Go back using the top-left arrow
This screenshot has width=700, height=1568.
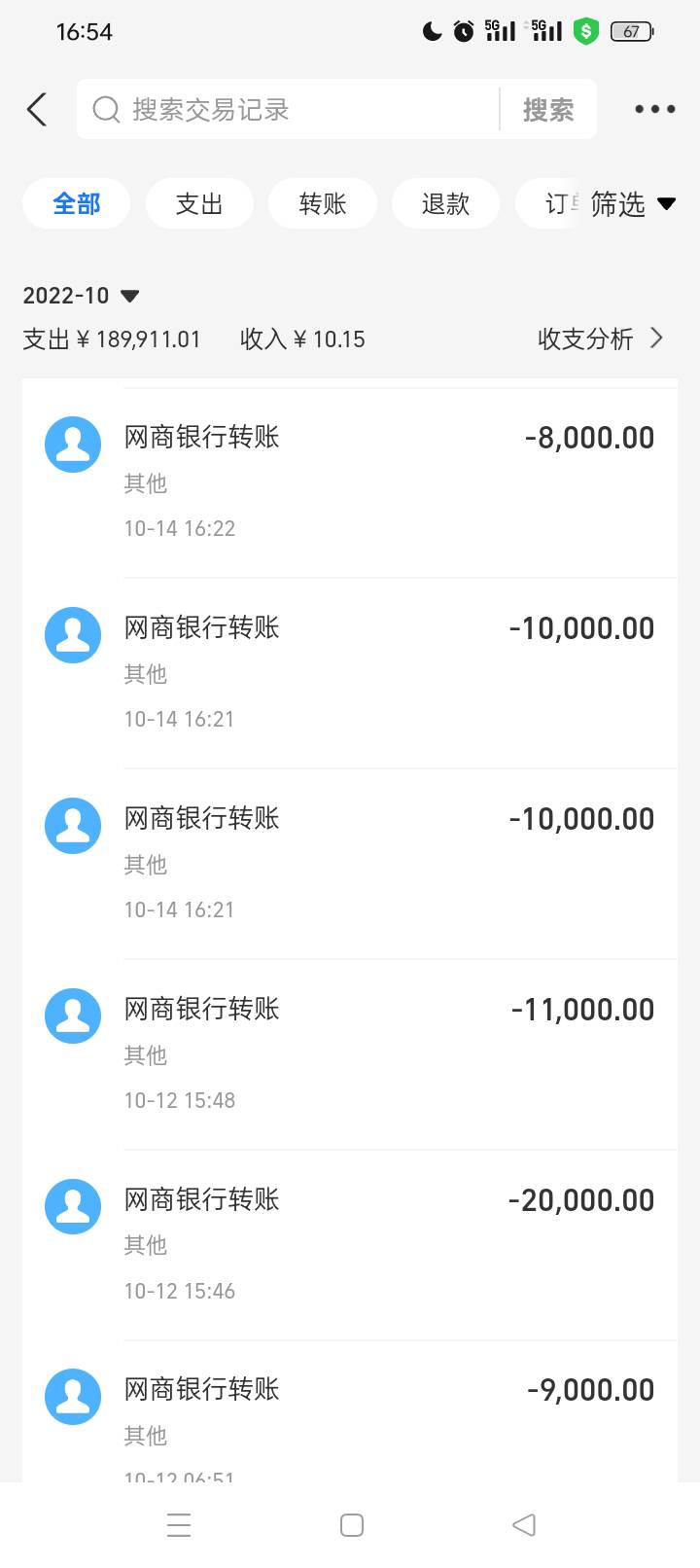point(37,110)
